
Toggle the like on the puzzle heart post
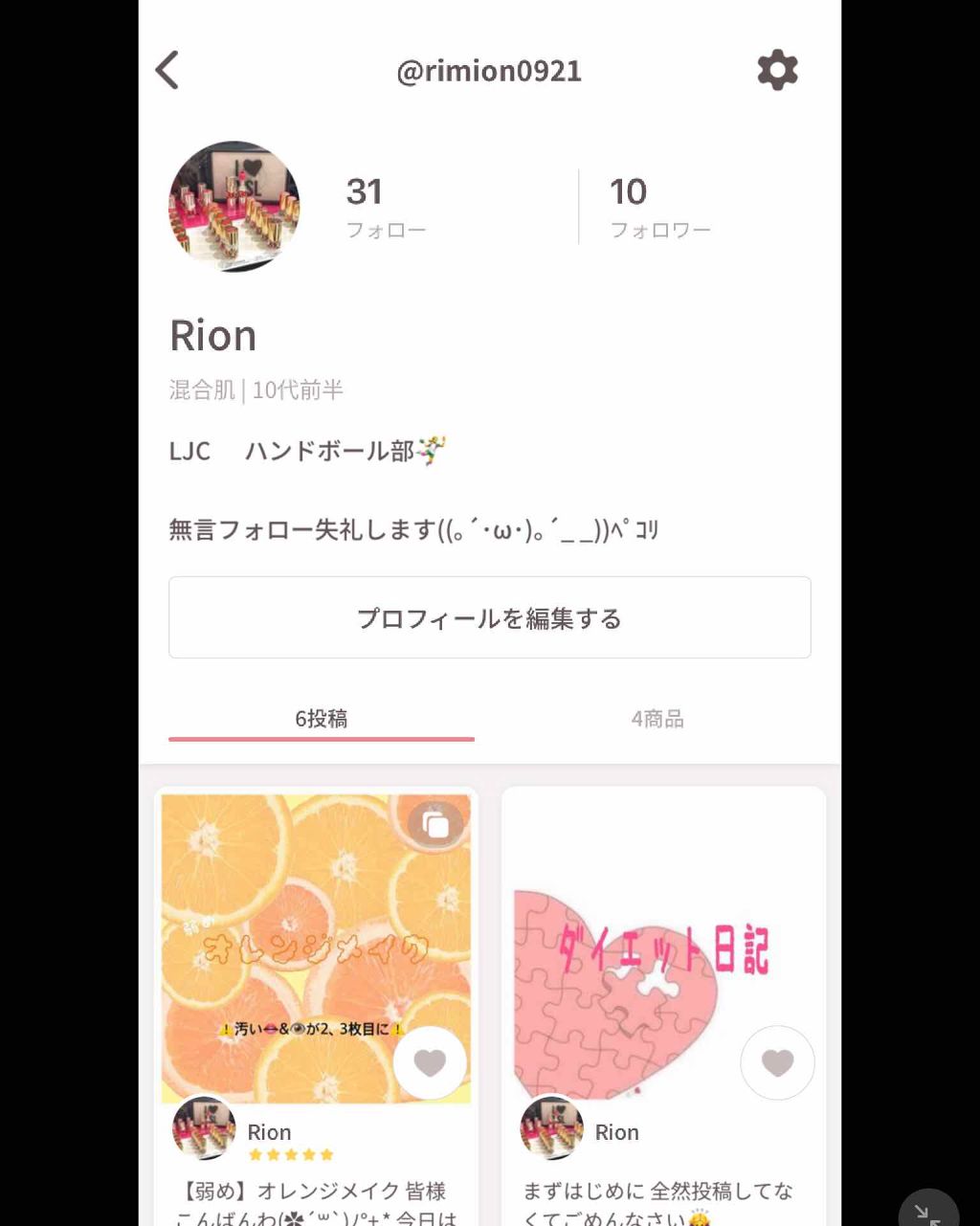[x=777, y=1062]
